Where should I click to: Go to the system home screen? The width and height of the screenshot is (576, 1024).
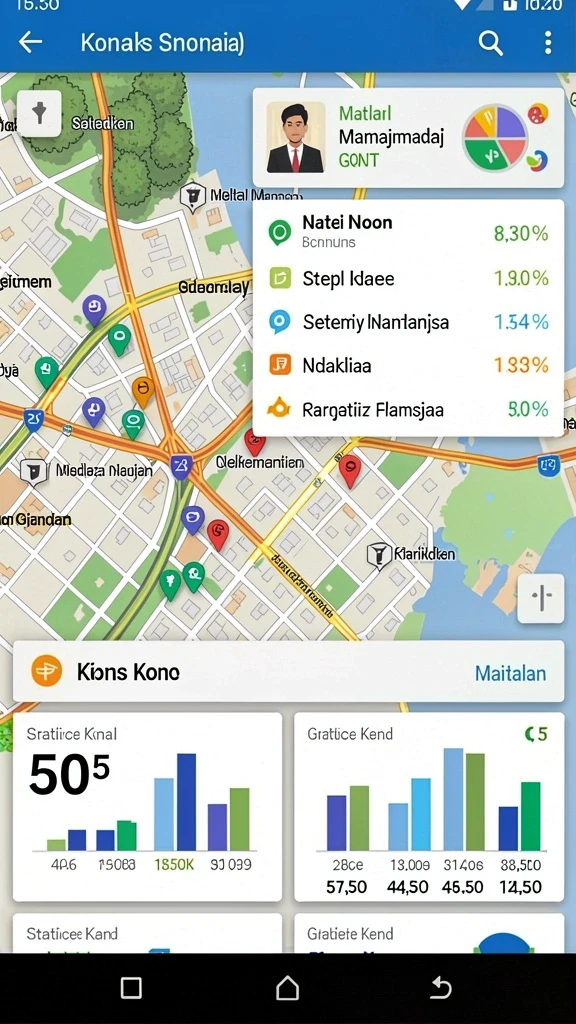[287, 988]
